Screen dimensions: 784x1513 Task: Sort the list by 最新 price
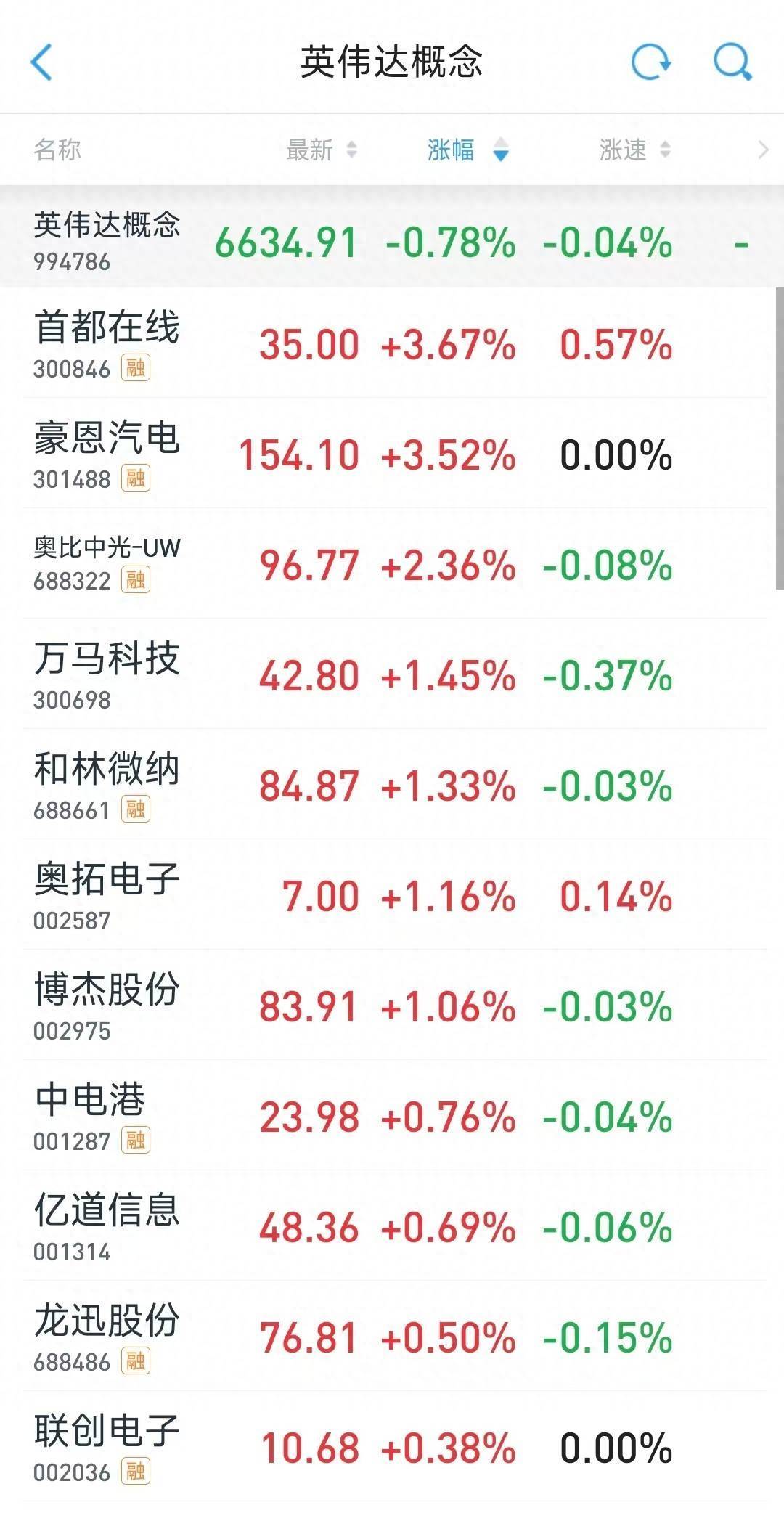(x=321, y=150)
